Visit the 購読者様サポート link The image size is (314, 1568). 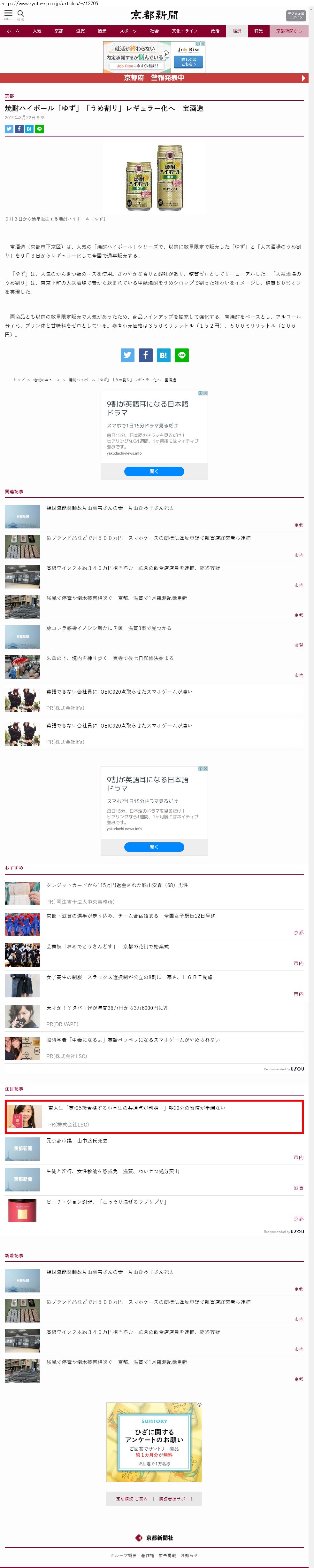coord(176,1499)
